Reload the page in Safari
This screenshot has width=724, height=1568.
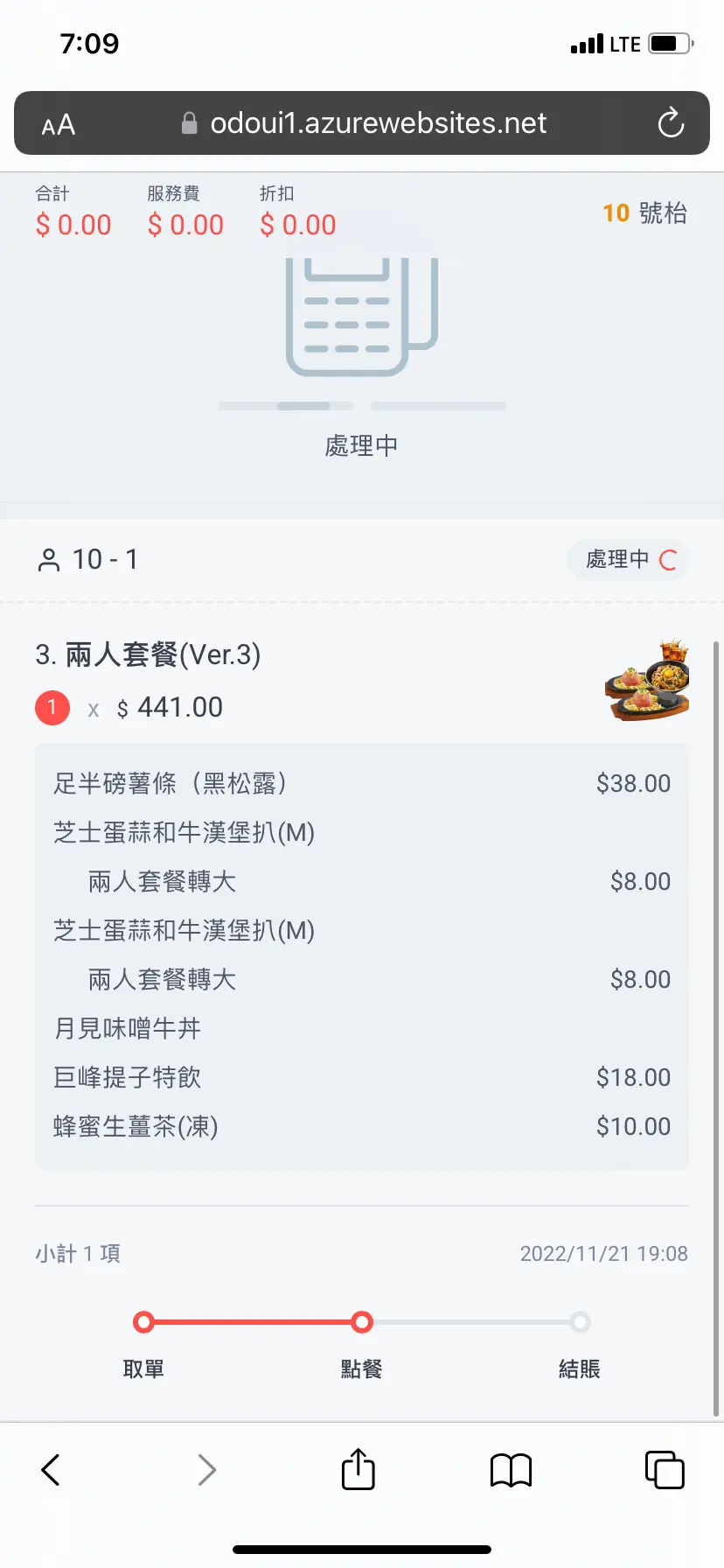[x=671, y=123]
